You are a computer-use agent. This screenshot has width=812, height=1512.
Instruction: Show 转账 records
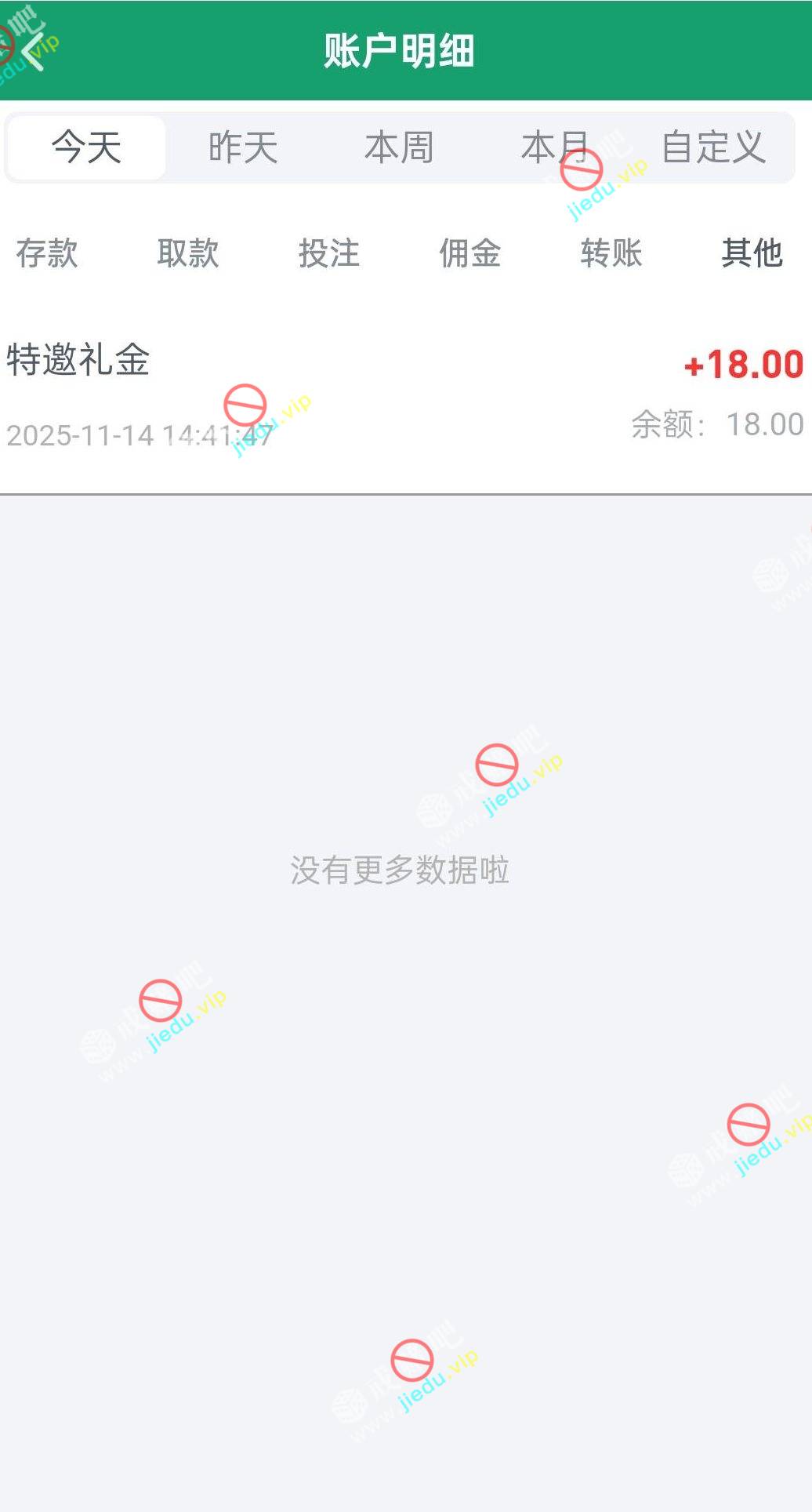pyautogui.click(x=611, y=253)
